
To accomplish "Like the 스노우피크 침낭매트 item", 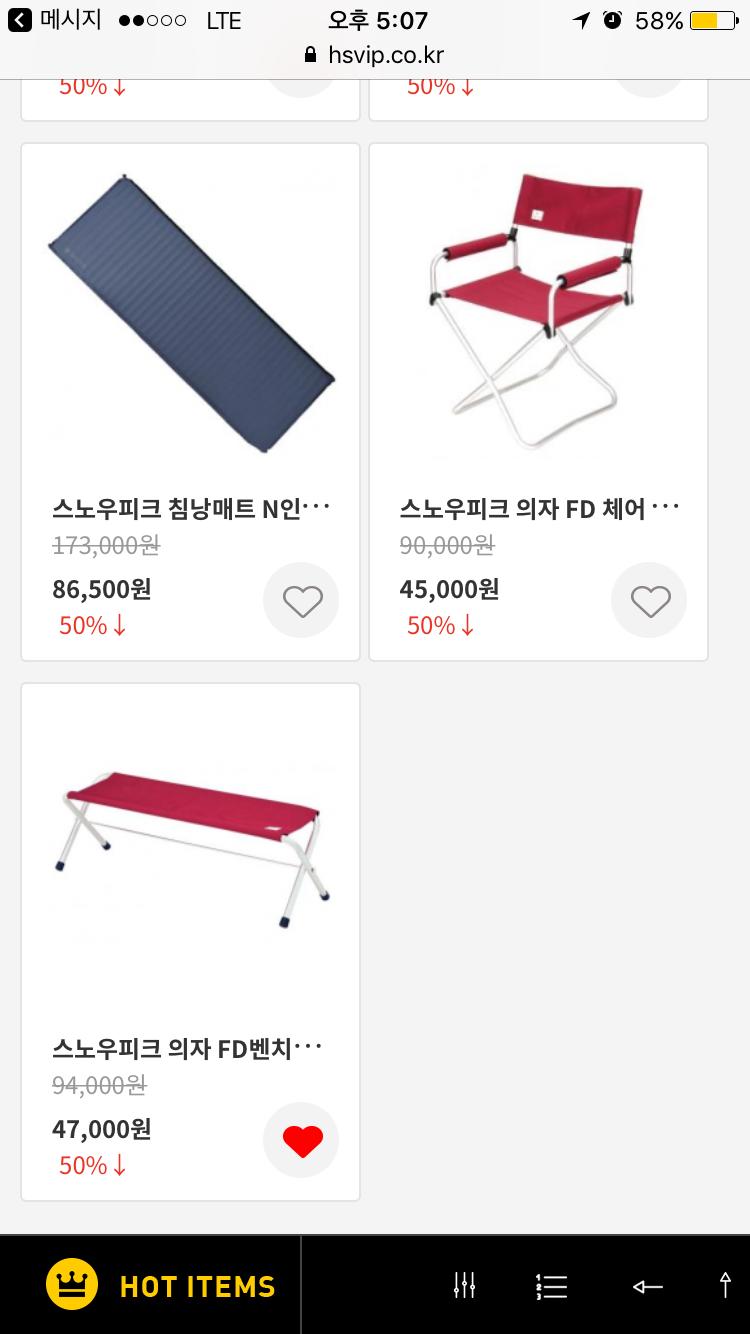I will click(301, 601).
